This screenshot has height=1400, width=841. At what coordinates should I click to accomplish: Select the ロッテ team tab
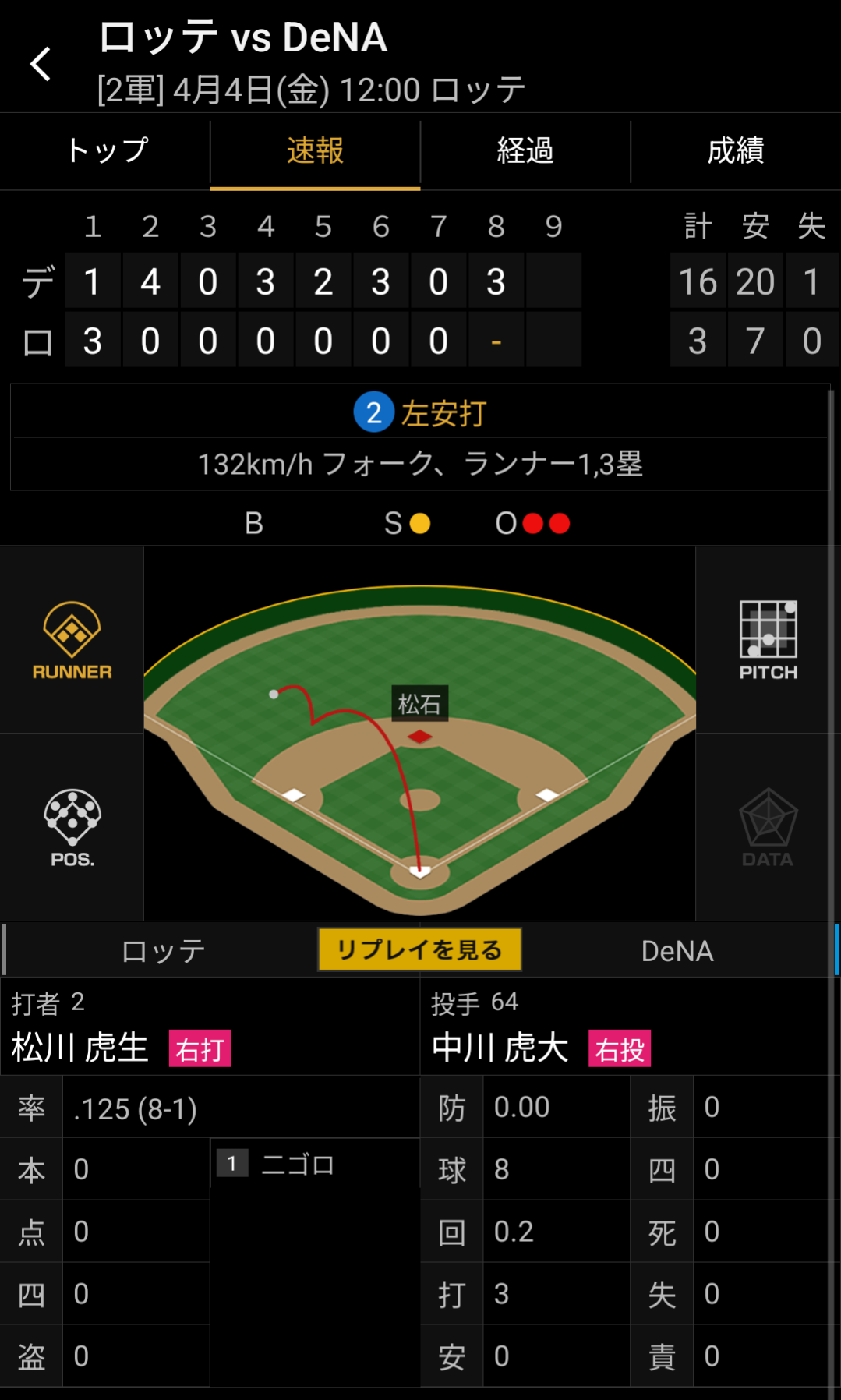[163, 951]
